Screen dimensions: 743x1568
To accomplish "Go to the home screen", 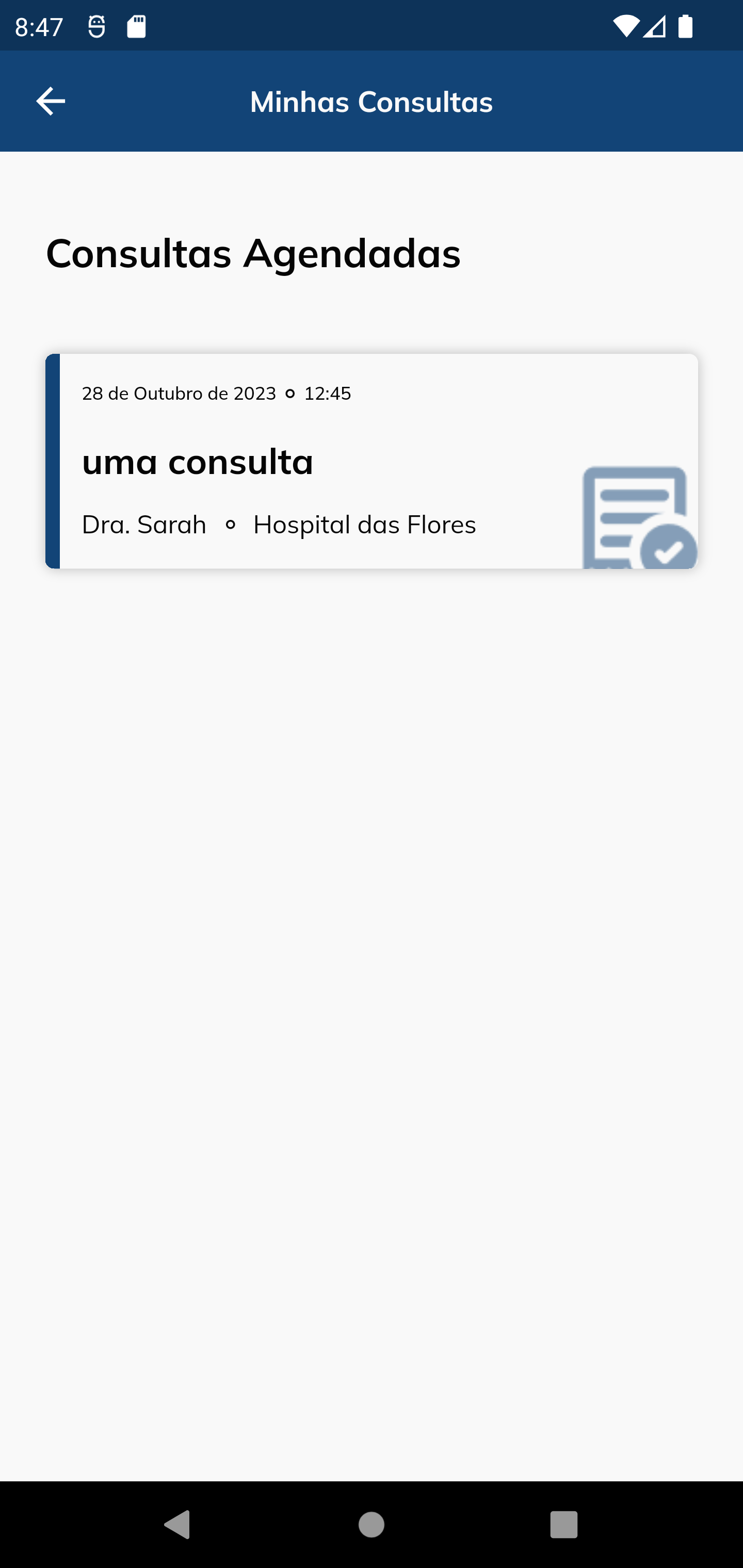I will point(372,1524).
